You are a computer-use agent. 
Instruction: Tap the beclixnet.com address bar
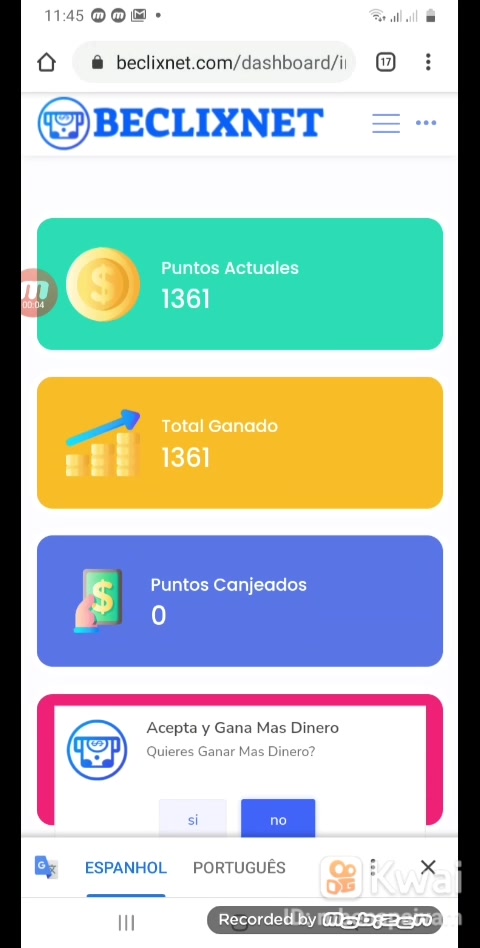[x=214, y=62]
